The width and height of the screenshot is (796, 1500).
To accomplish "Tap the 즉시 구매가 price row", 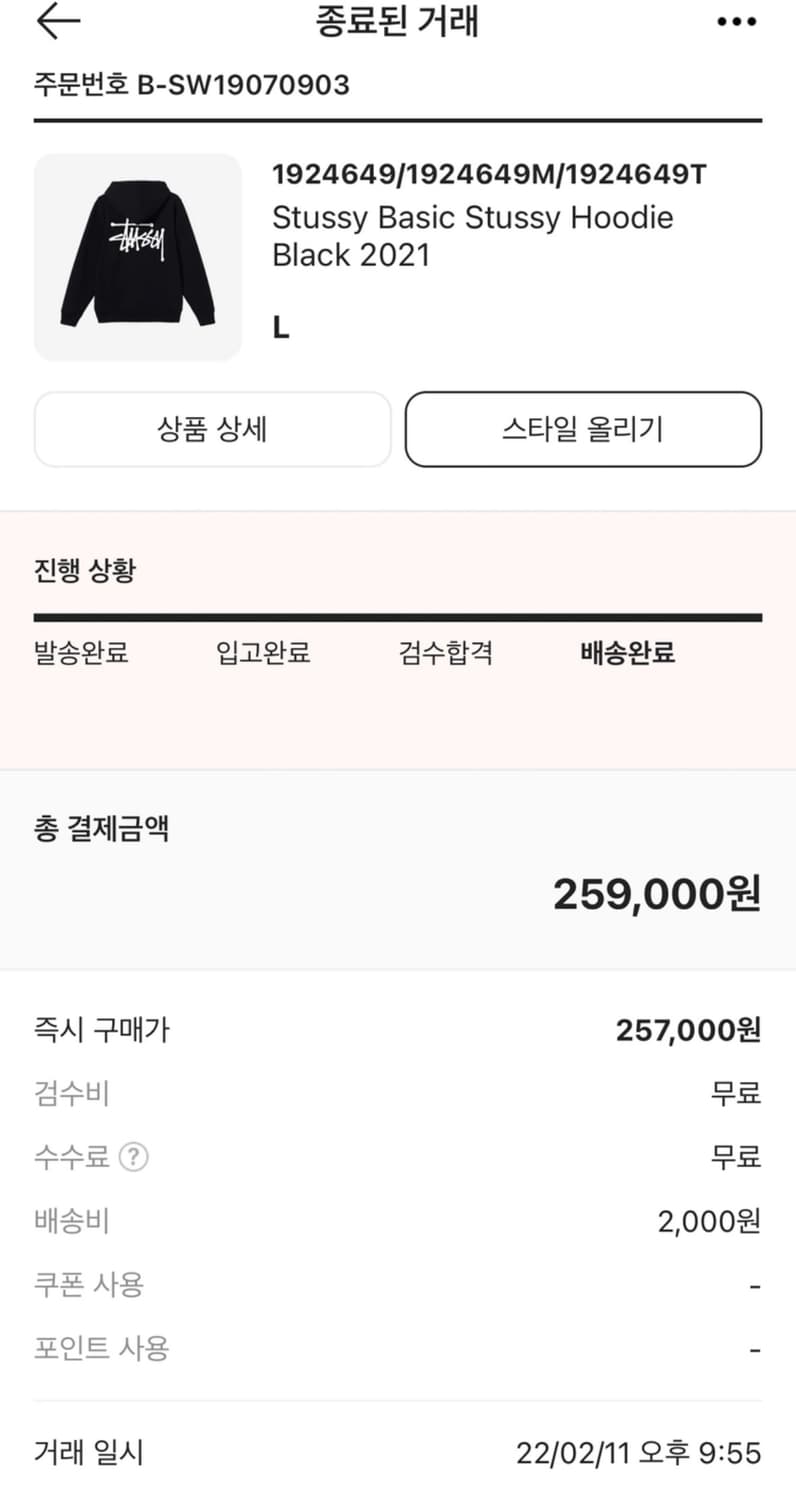I will pos(398,1030).
